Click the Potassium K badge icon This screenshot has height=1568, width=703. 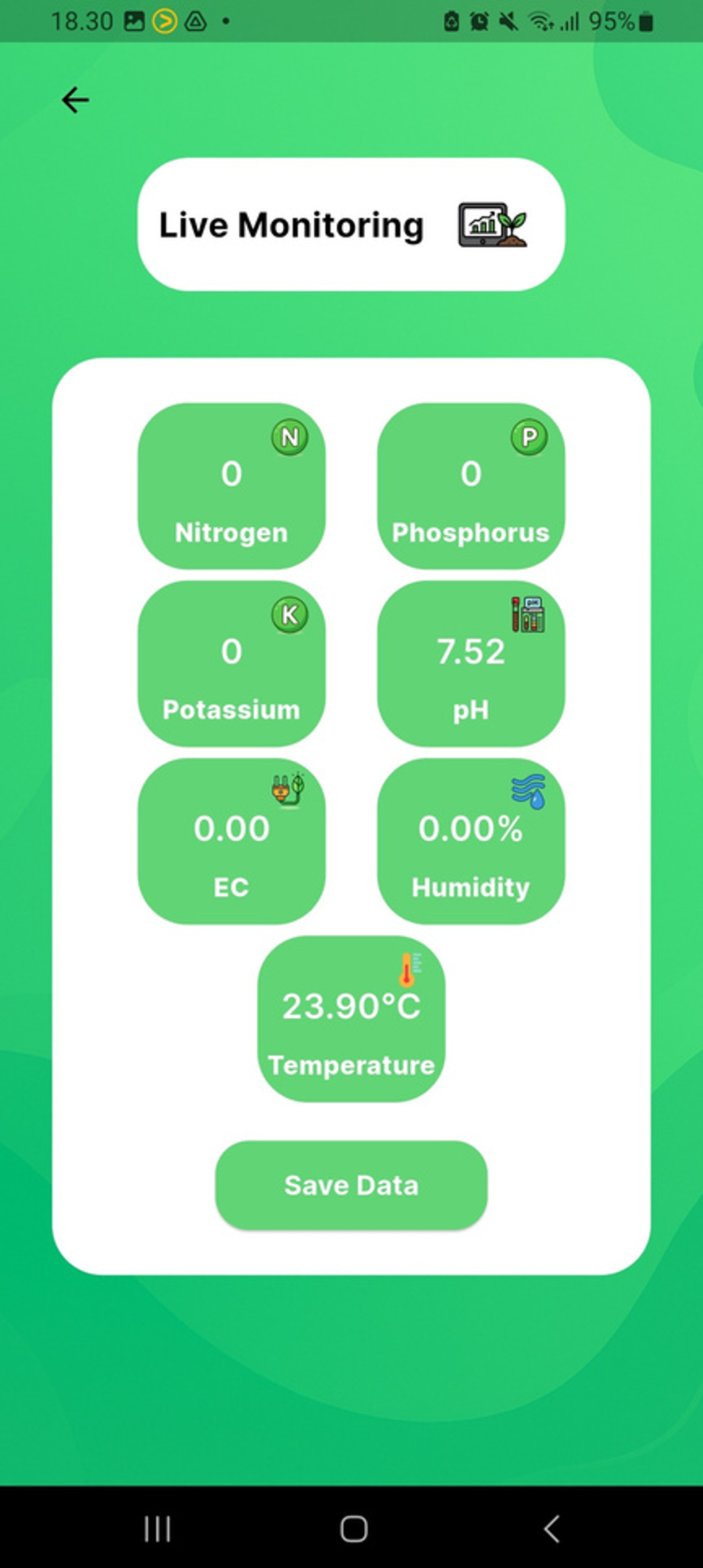click(290, 614)
